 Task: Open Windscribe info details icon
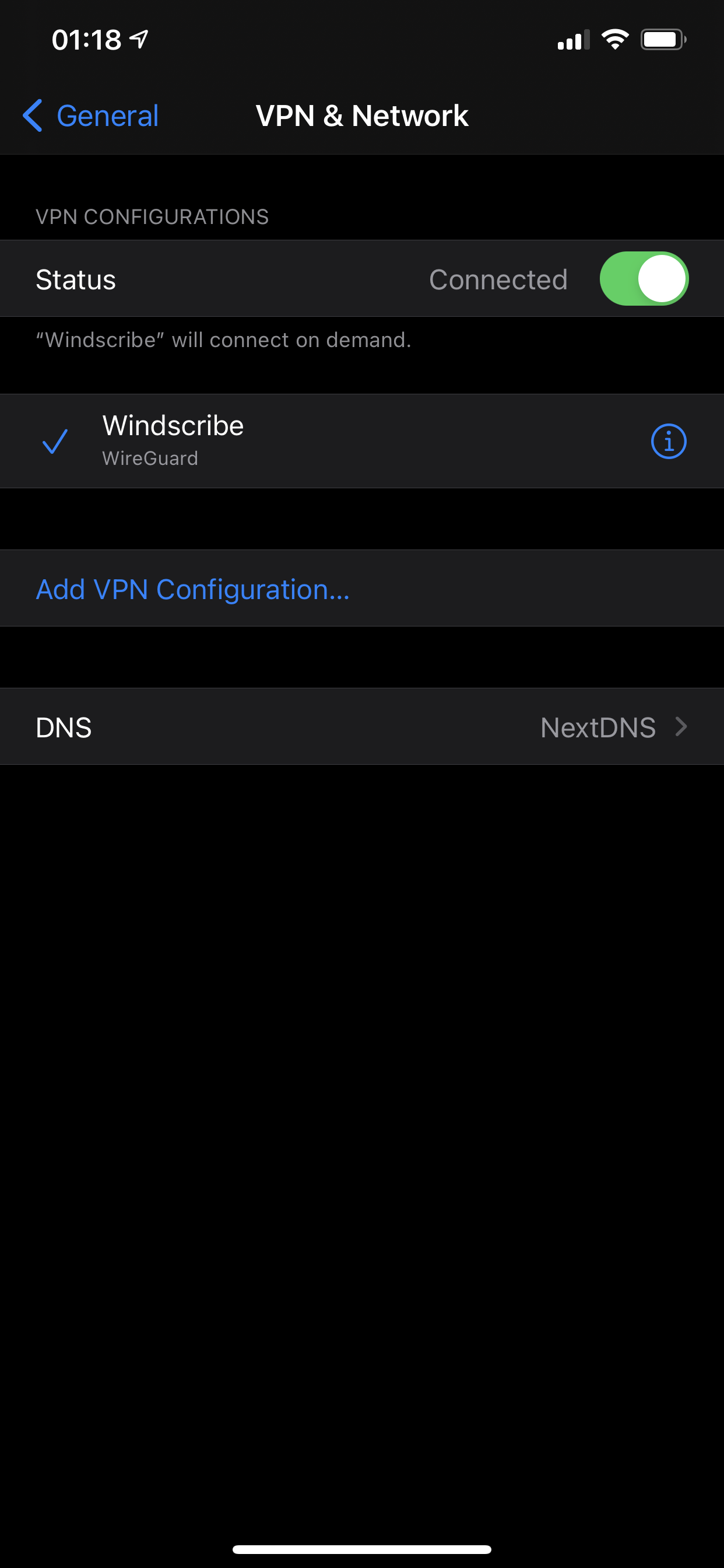coord(668,440)
